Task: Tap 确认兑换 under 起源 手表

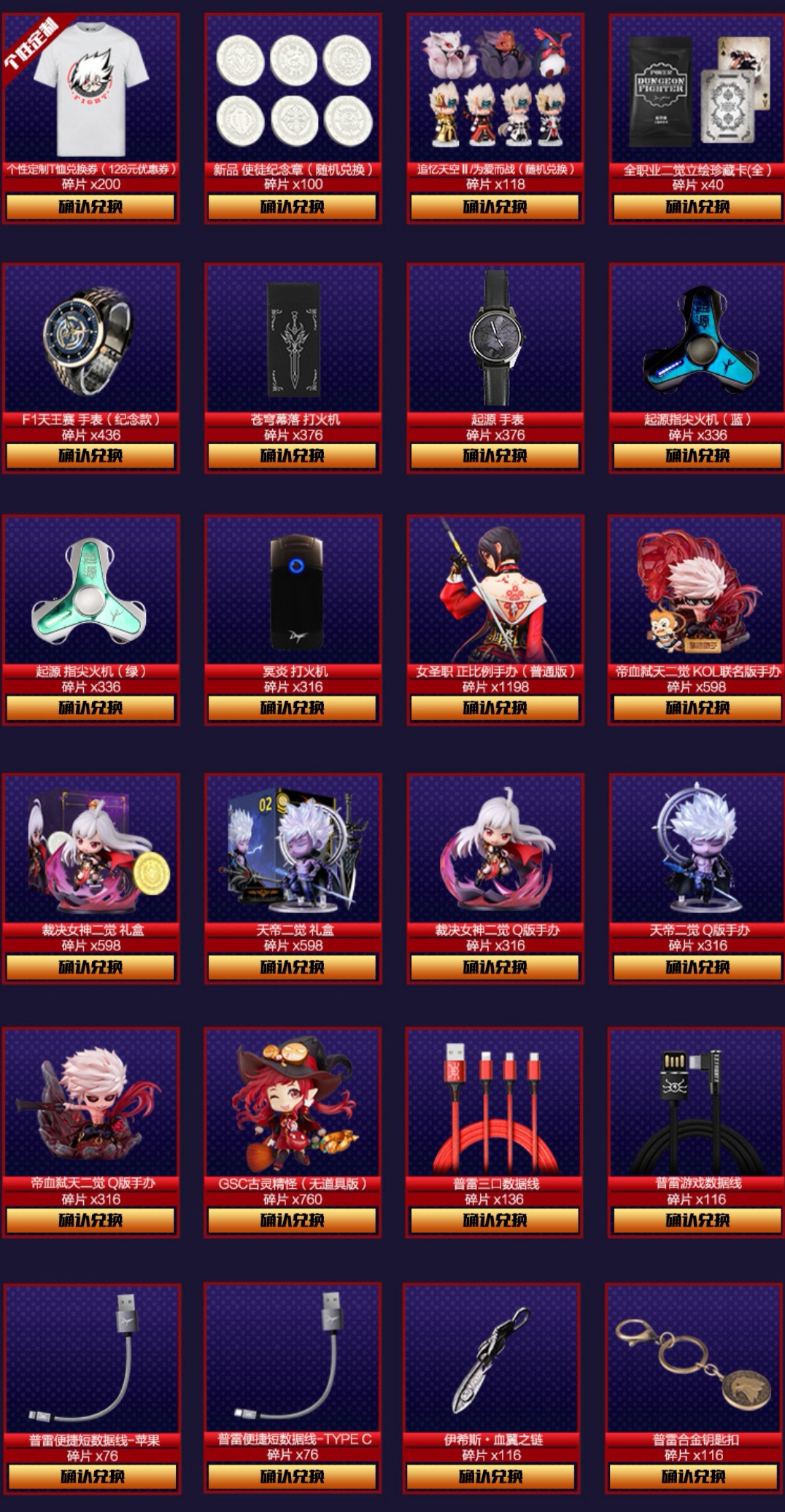Action: click(x=495, y=457)
